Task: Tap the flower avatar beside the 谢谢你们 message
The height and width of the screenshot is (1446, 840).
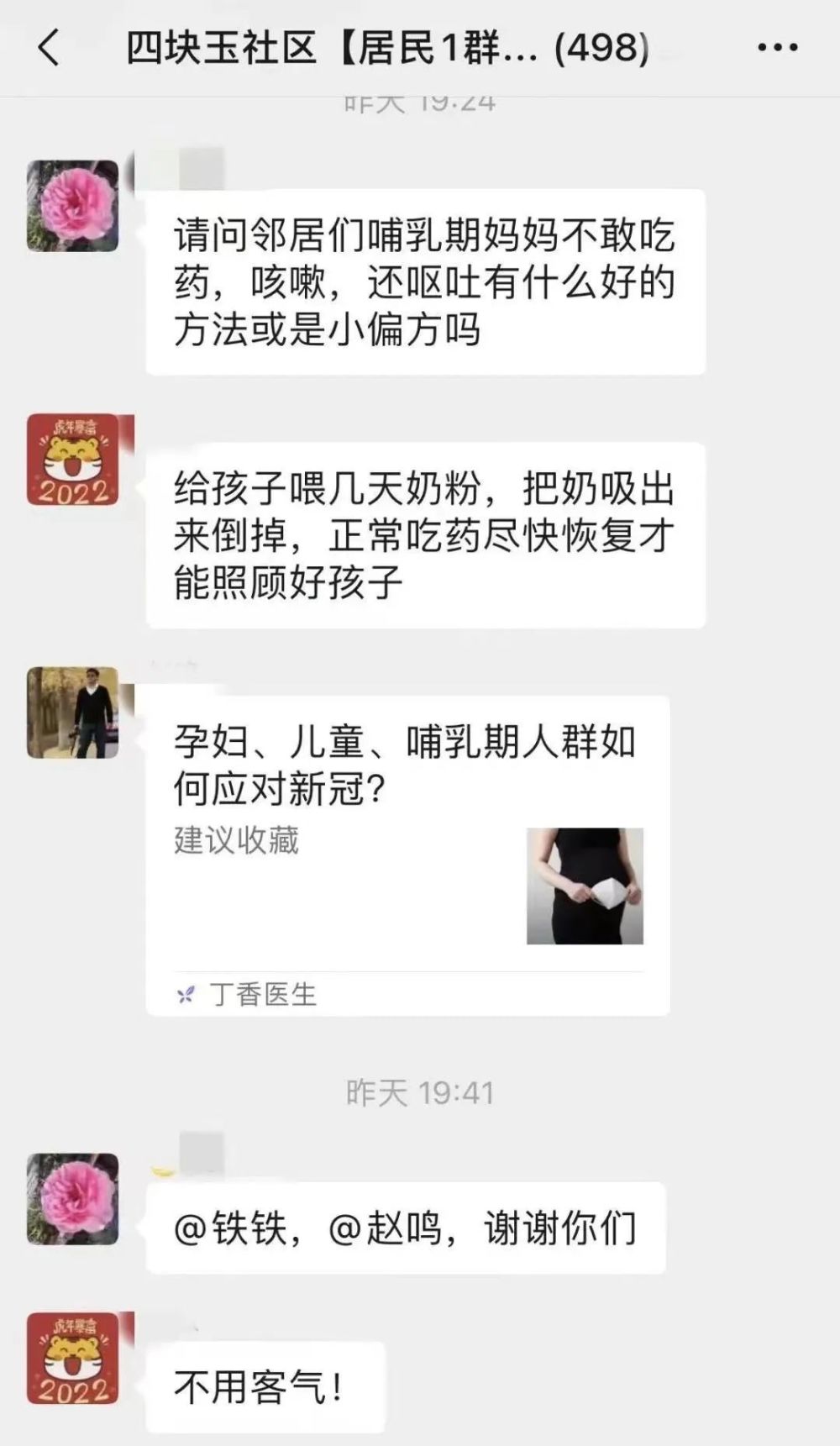Action: pos(73,1199)
